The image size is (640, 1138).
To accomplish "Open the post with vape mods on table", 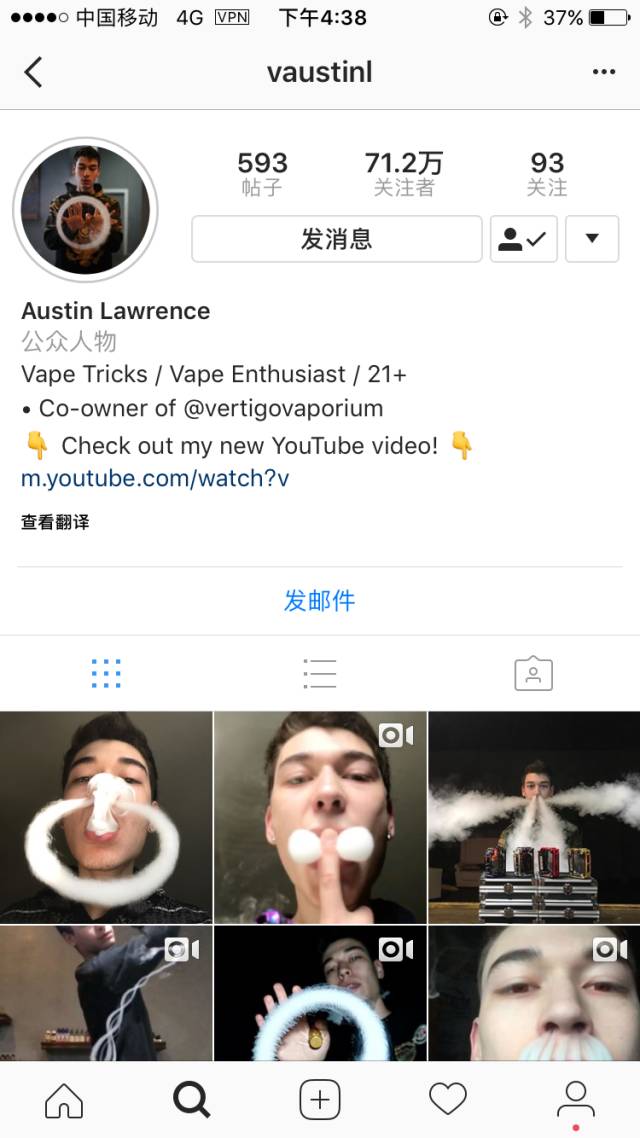I will coord(533,817).
